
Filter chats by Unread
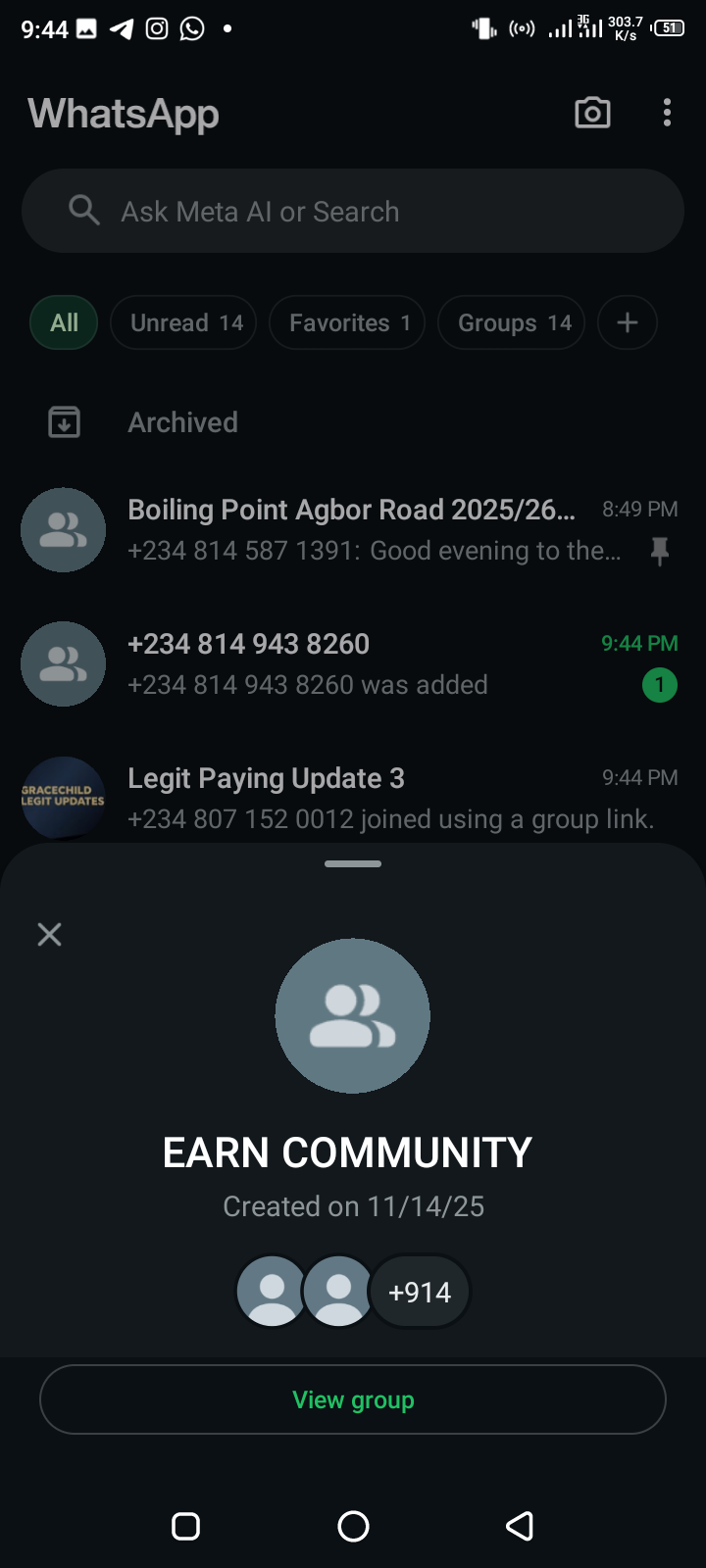point(184,322)
